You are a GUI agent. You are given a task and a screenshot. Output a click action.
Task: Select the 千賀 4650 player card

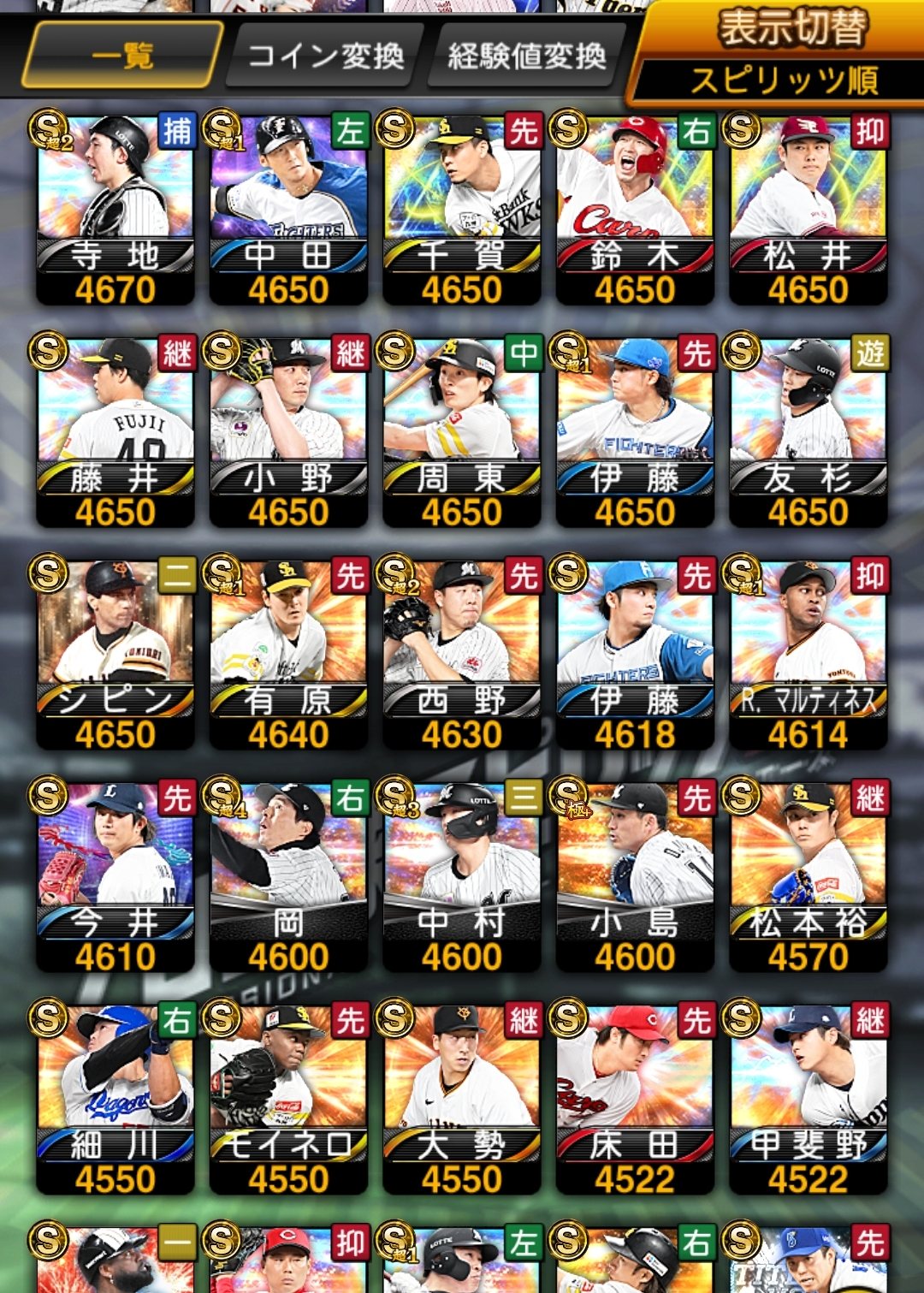click(x=462, y=210)
